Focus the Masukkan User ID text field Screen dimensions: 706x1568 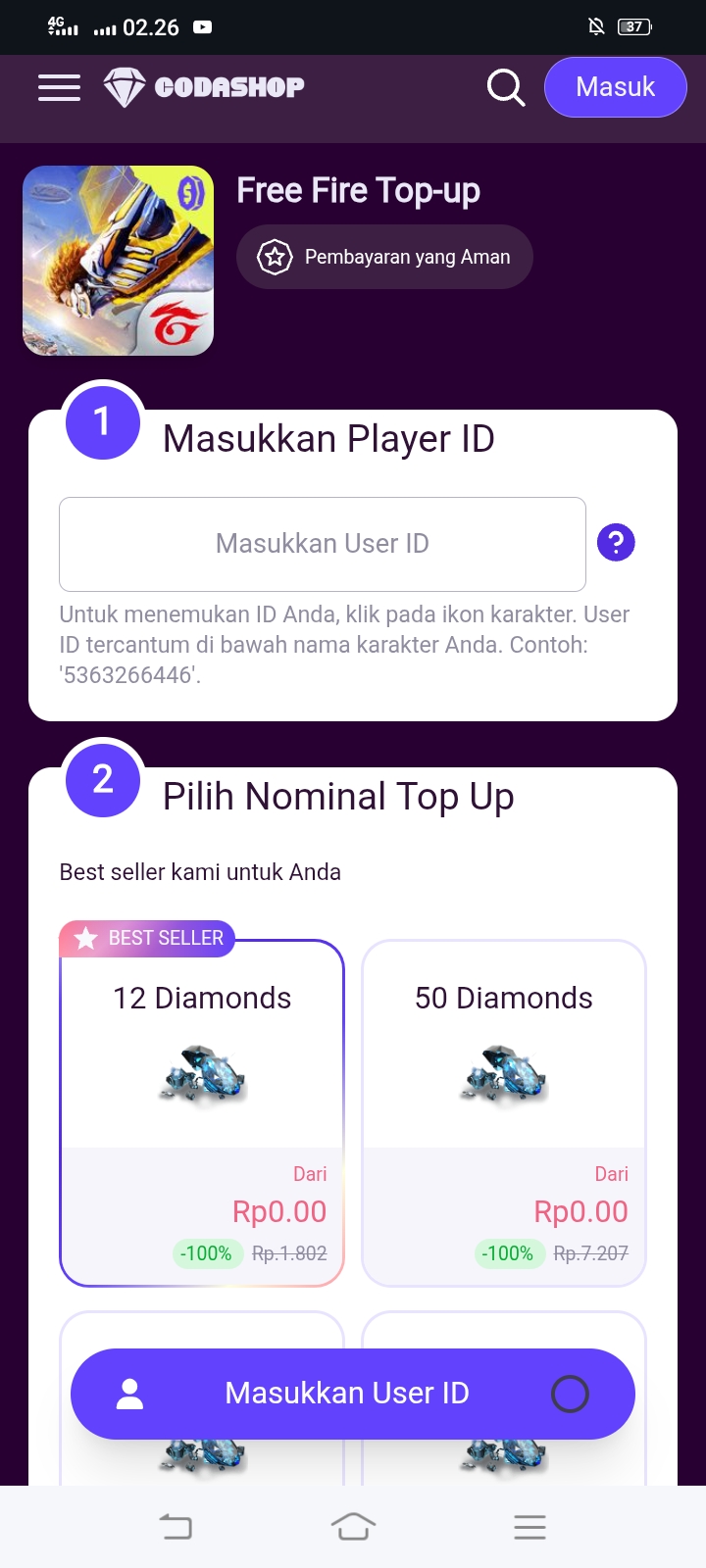tap(323, 544)
